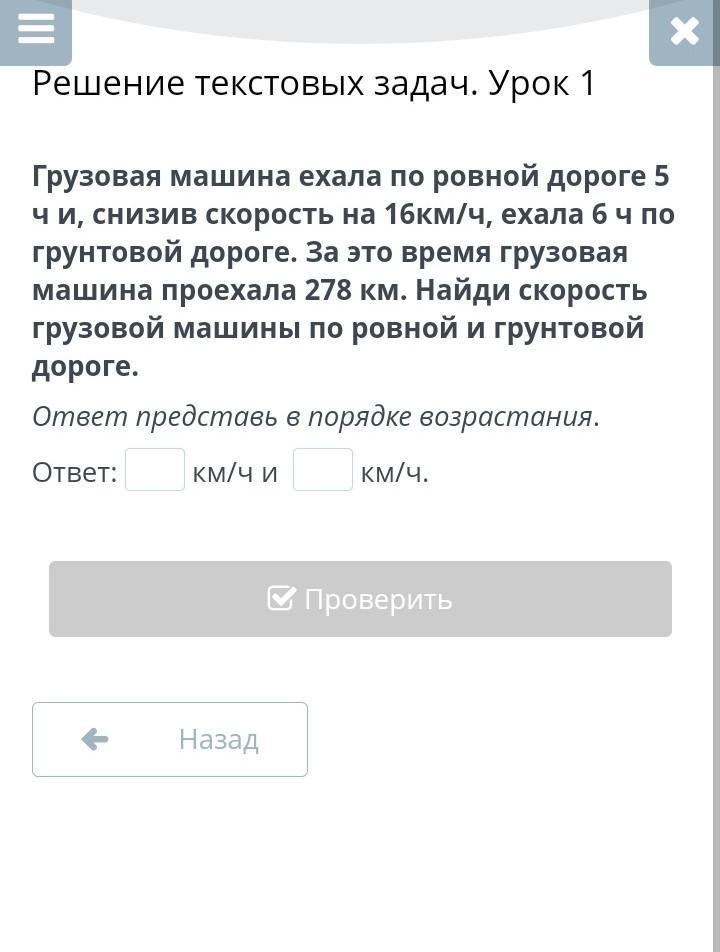Open the hamburger menu
The width and height of the screenshot is (720, 952).
click(36, 28)
